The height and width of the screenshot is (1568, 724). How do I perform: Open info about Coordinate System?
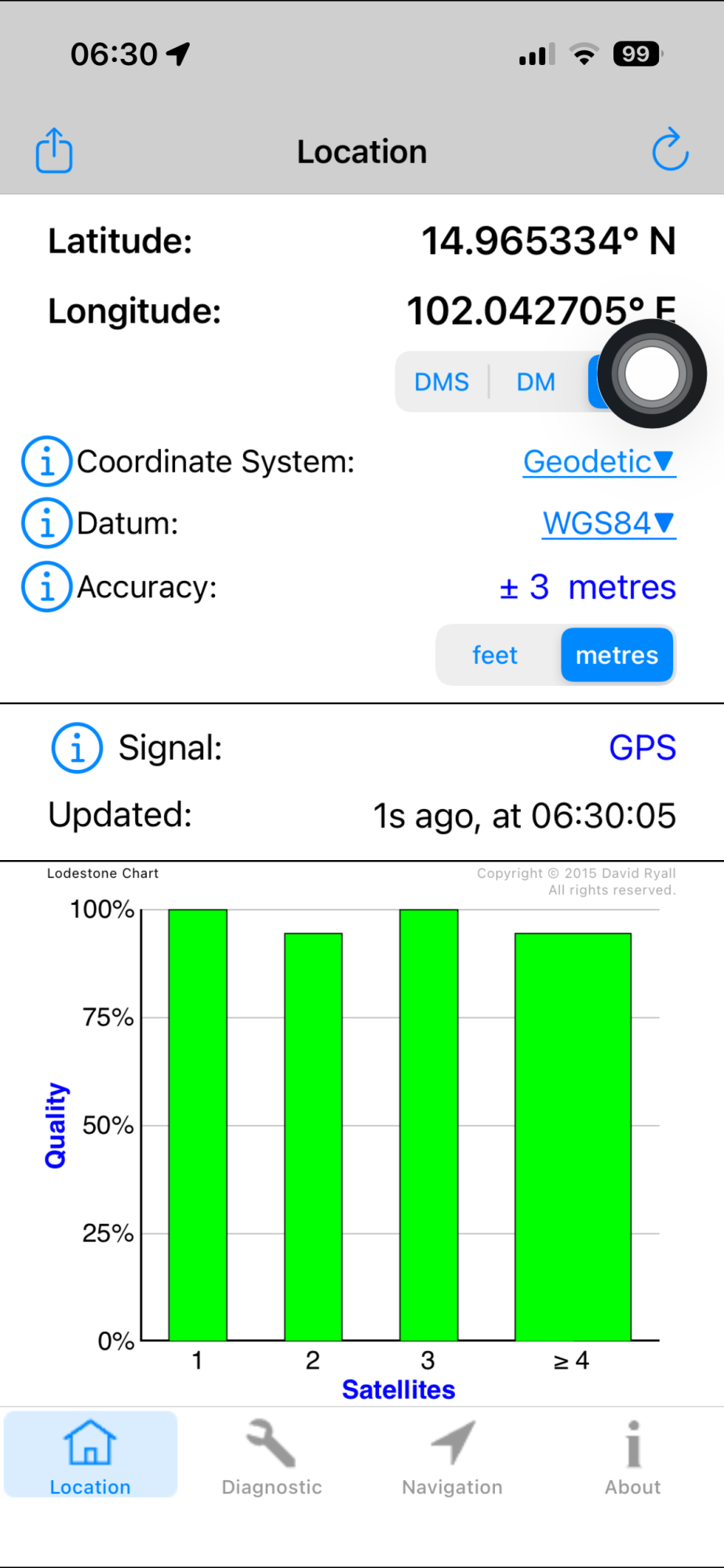coord(46,461)
